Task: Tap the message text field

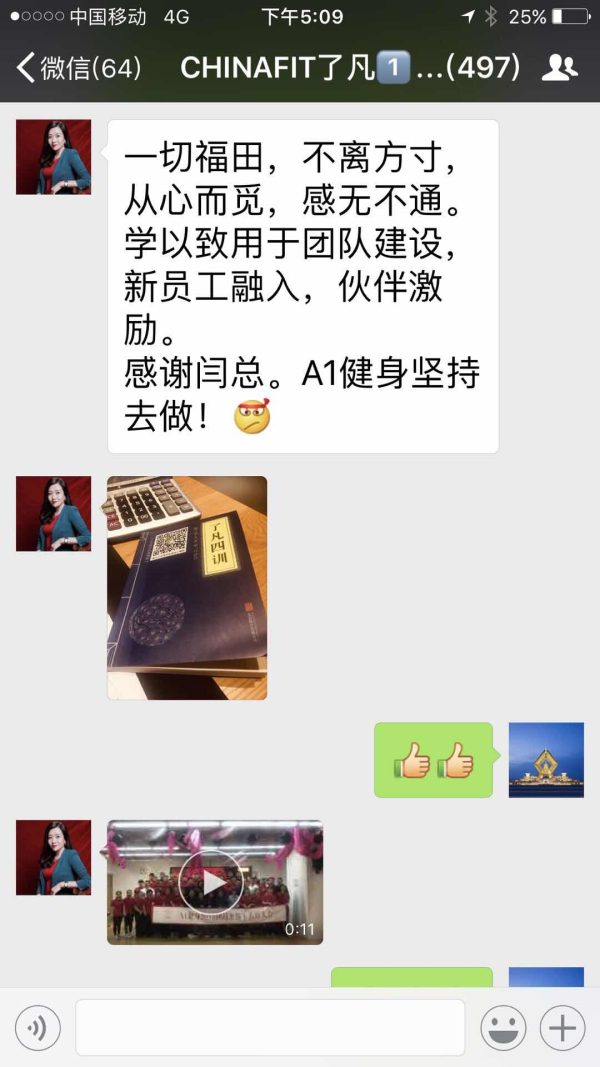Action: (270, 1027)
